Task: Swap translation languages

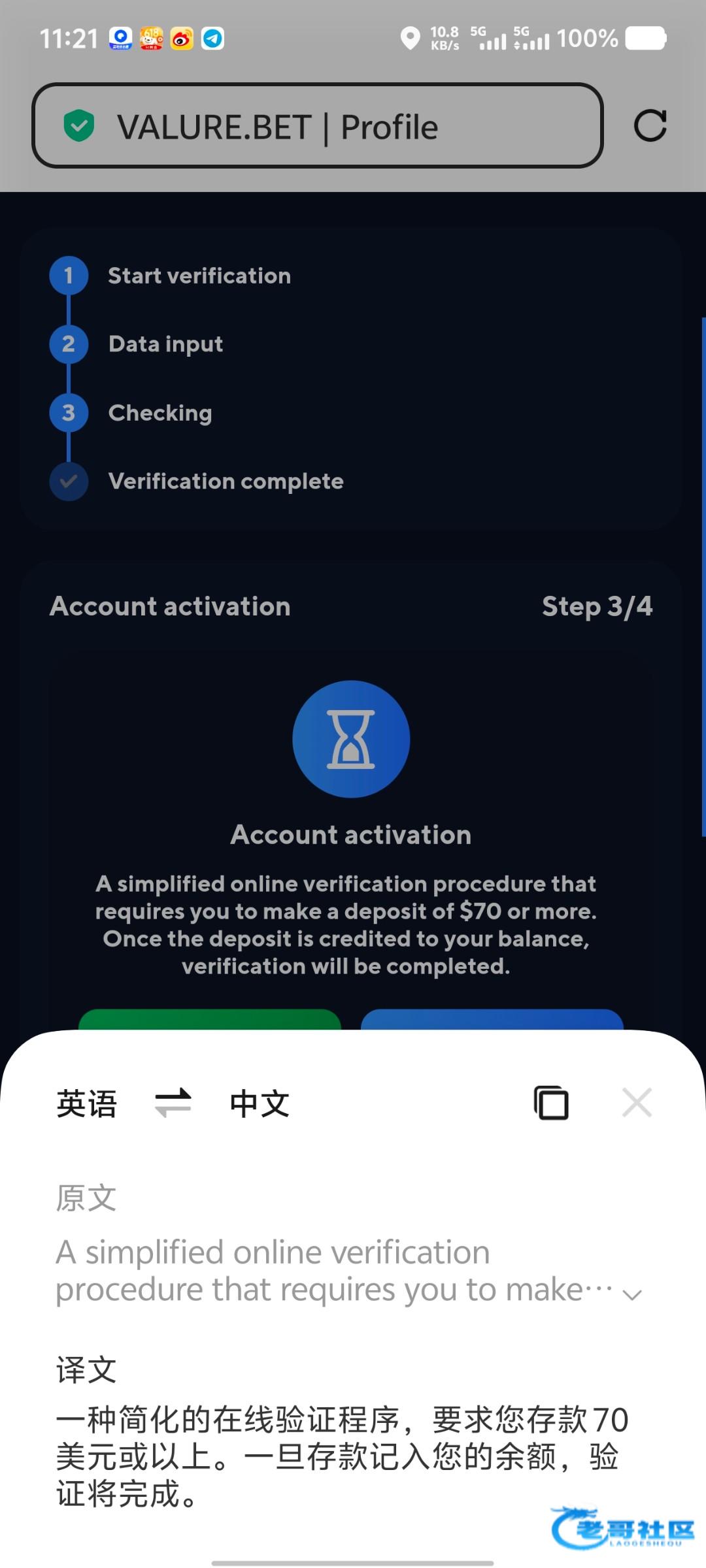Action: point(173,1103)
